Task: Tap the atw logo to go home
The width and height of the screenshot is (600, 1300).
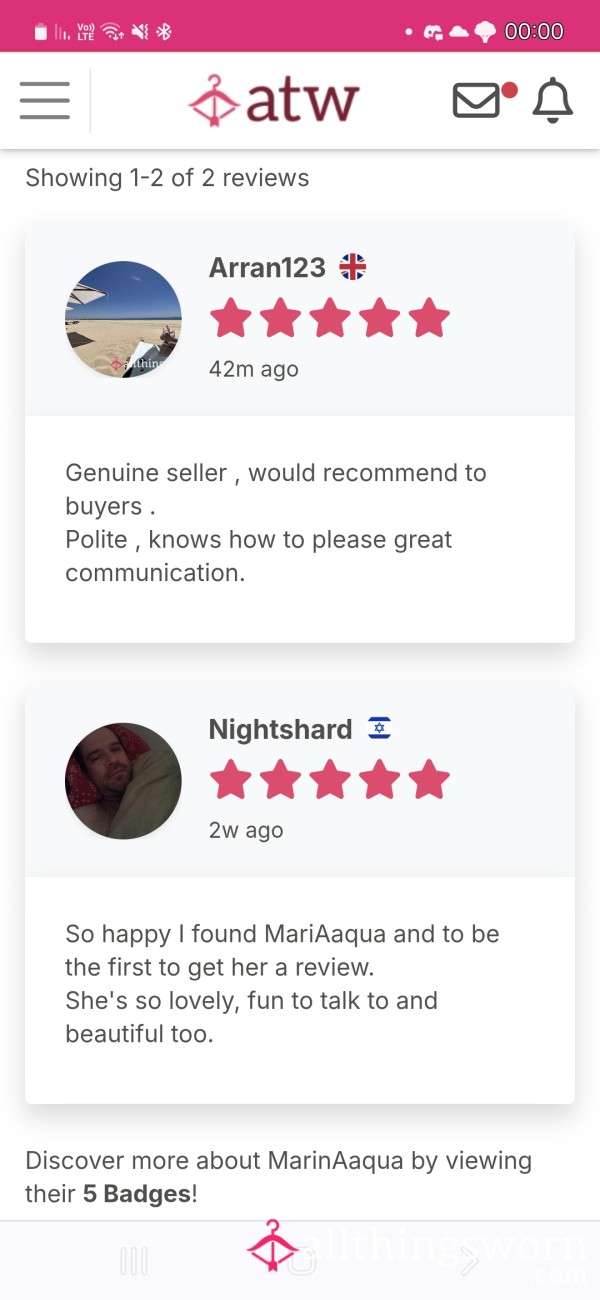Action: point(273,101)
